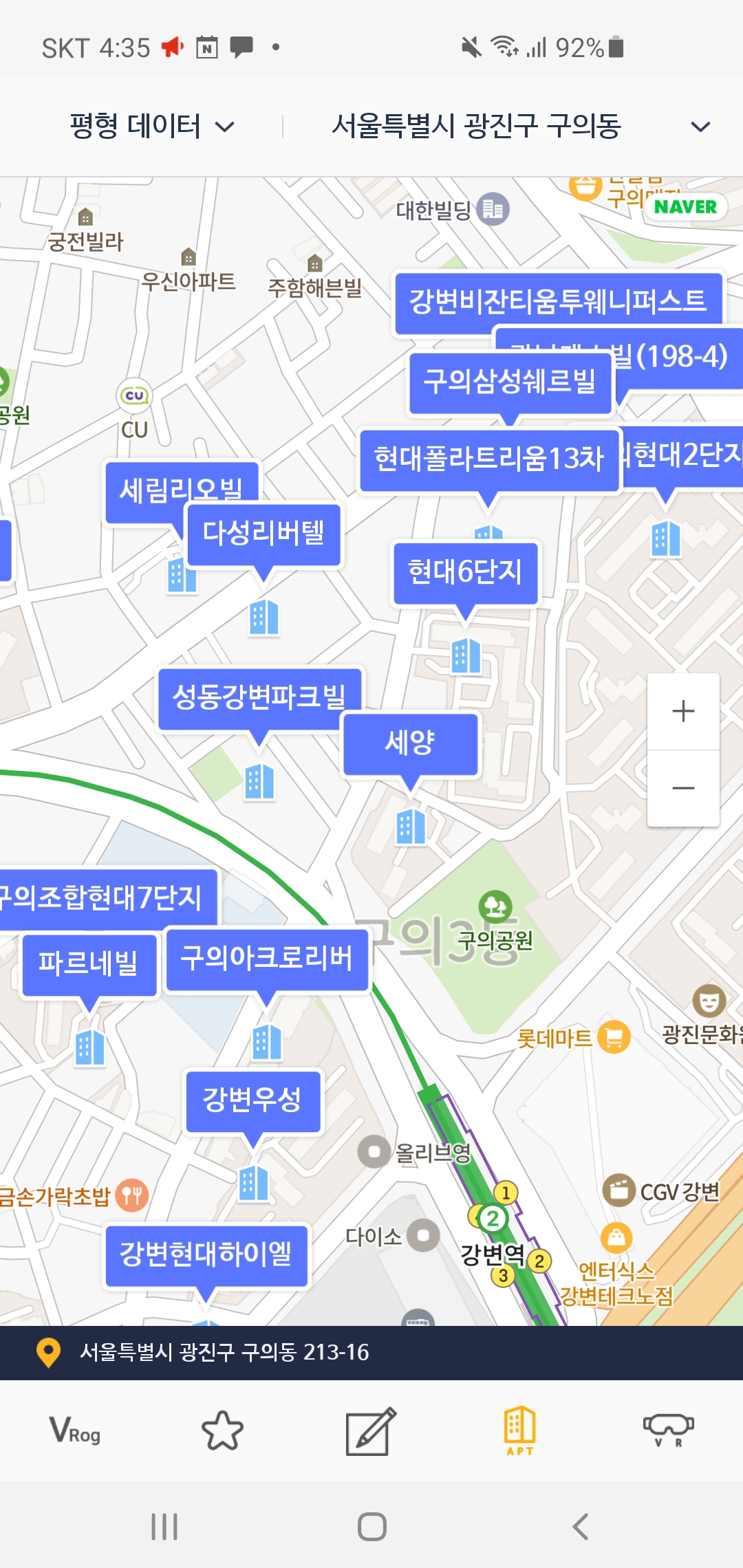The image size is (743, 1568).
Task: Zoom in with the plus button
Action: 683,711
